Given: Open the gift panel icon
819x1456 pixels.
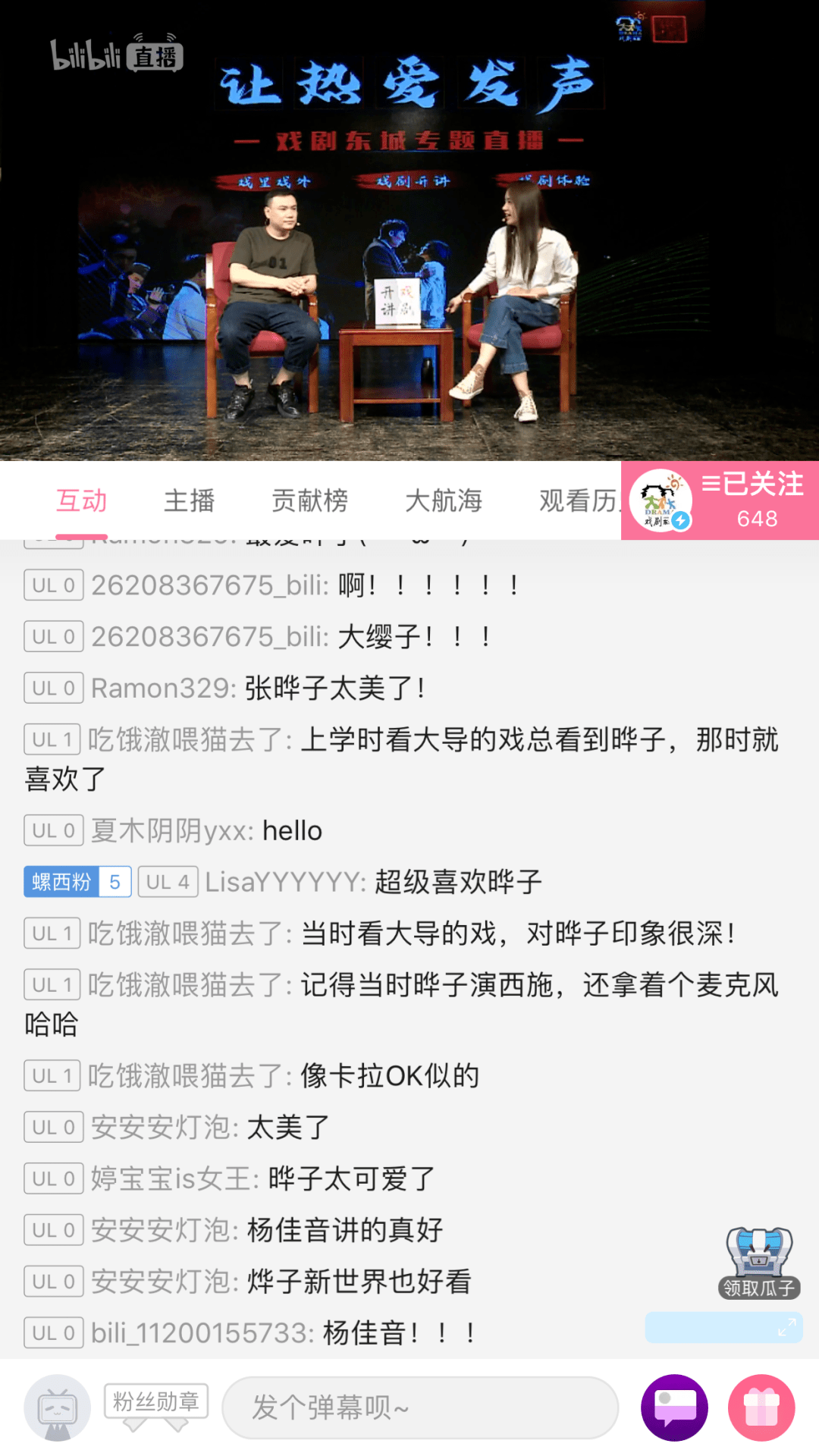Looking at the screenshot, I should pos(761,1407).
